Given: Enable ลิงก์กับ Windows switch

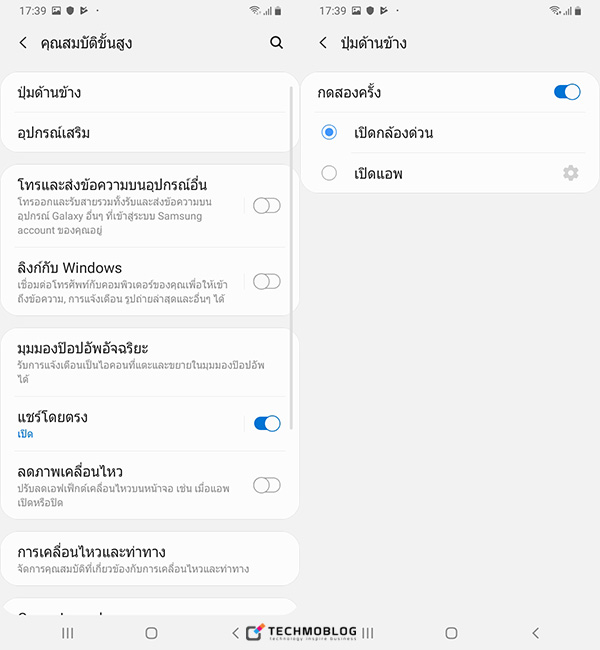Looking at the screenshot, I should pyautogui.click(x=266, y=282).
